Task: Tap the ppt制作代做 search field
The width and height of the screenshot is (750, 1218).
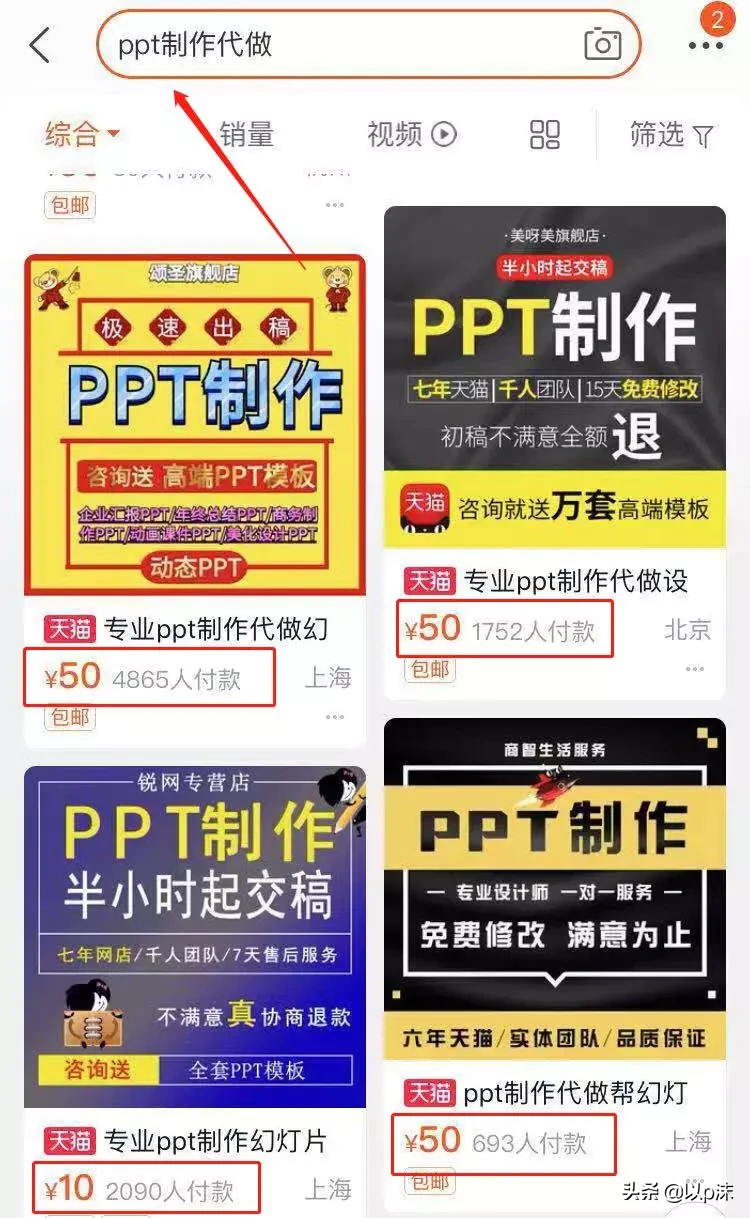Action: click(x=340, y=45)
